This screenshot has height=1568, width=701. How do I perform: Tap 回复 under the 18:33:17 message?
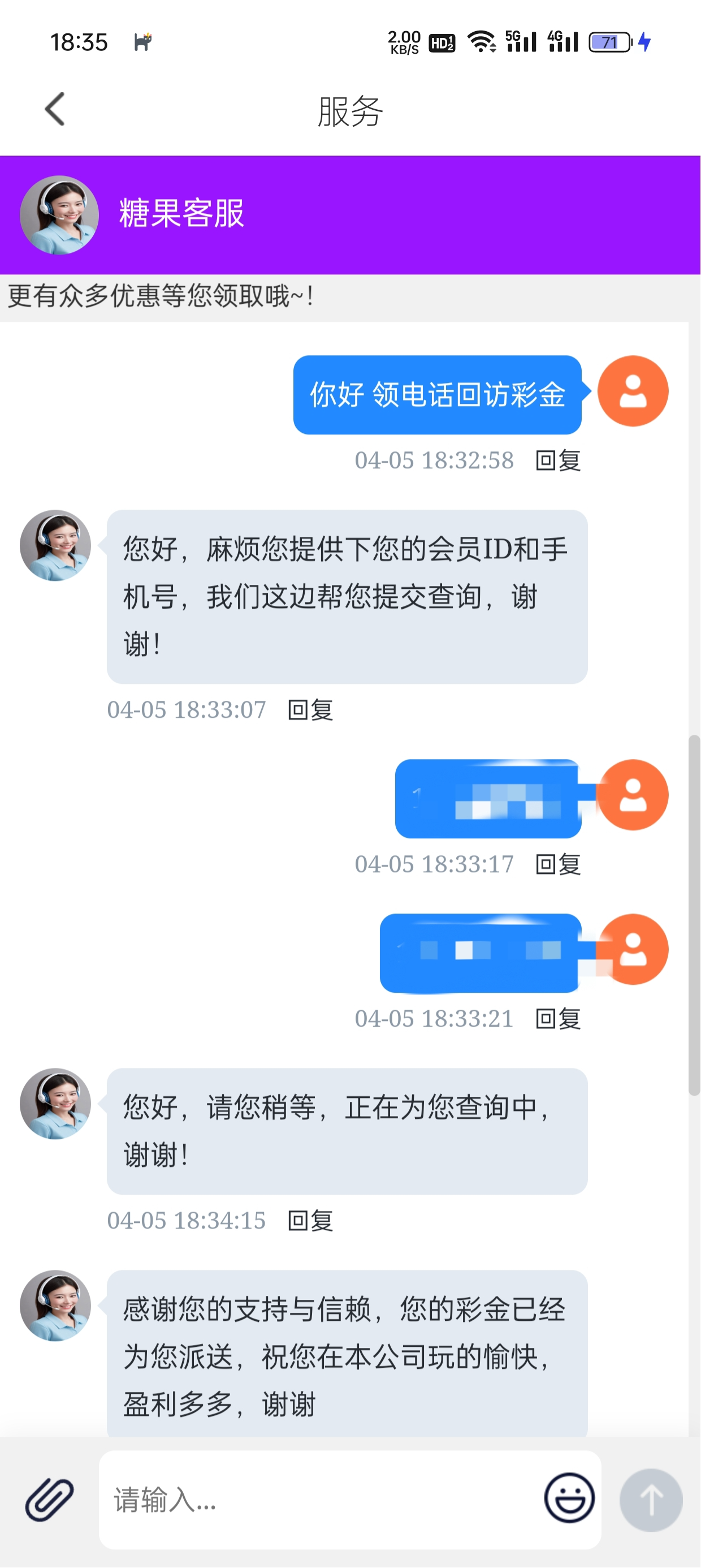[558, 864]
